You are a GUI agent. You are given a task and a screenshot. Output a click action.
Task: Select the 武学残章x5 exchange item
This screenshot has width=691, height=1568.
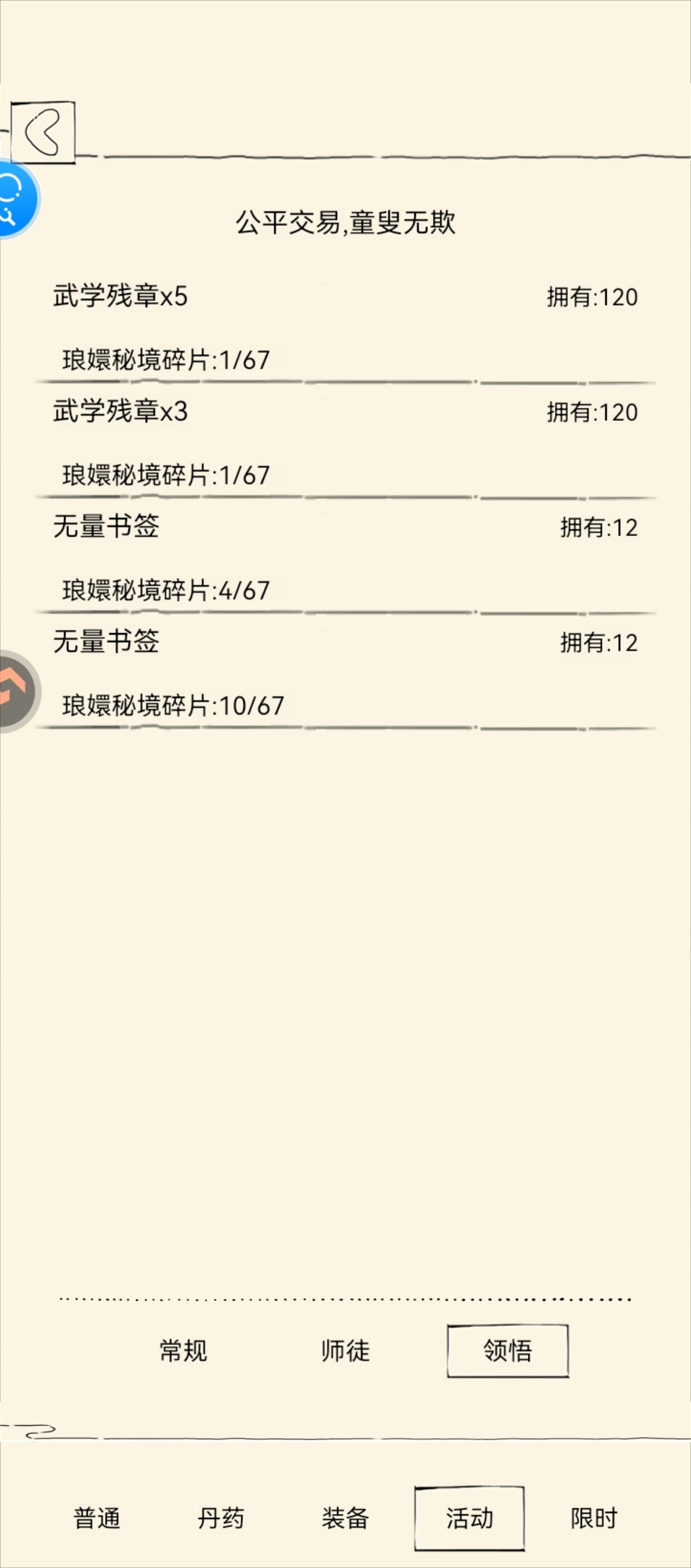click(x=345, y=328)
